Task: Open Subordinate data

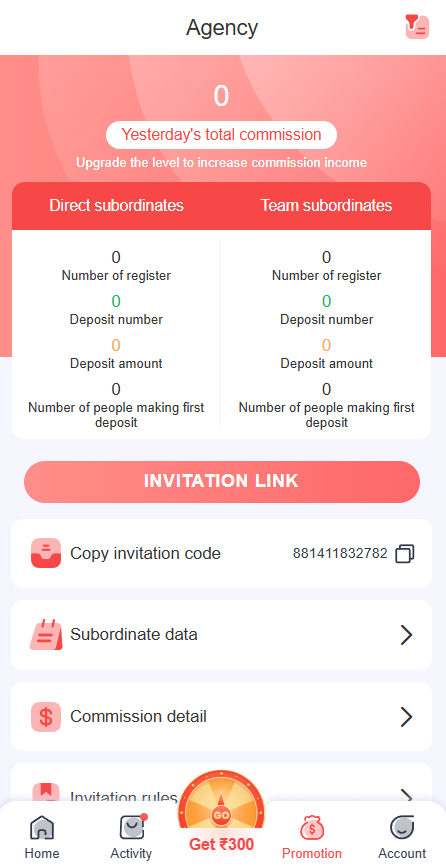Action: [221, 635]
